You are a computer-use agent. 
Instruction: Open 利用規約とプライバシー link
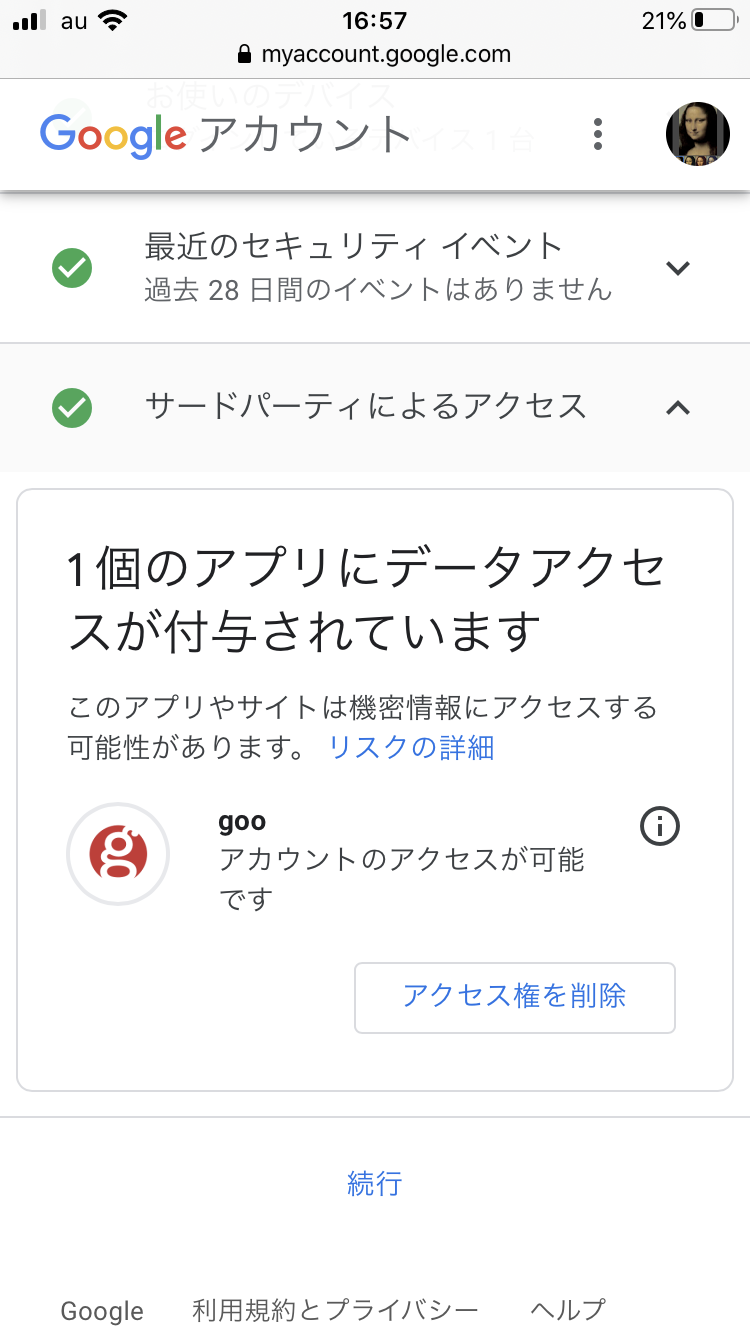pyautogui.click(x=335, y=1310)
